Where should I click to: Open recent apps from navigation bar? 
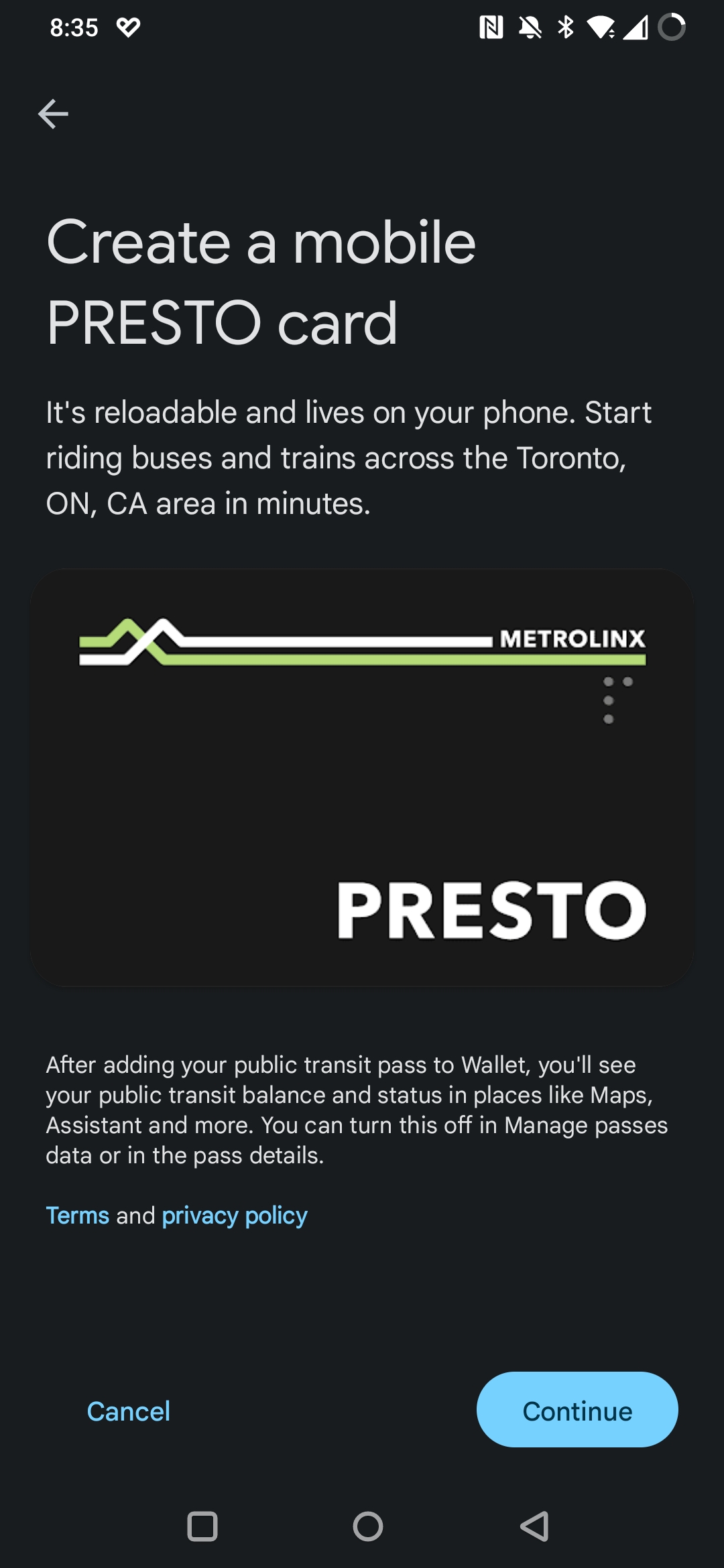click(x=202, y=1526)
